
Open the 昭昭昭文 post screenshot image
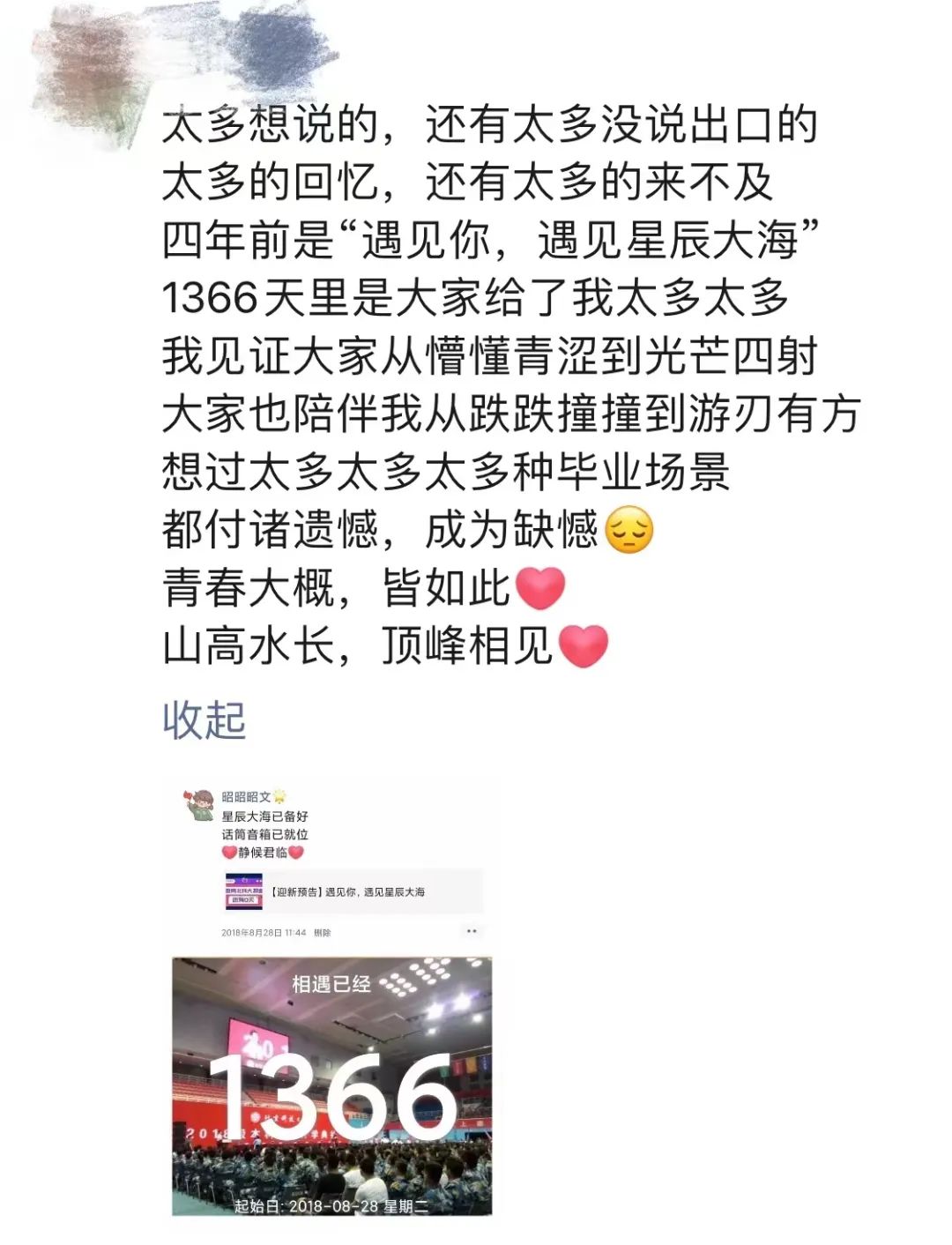coord(331,861)
